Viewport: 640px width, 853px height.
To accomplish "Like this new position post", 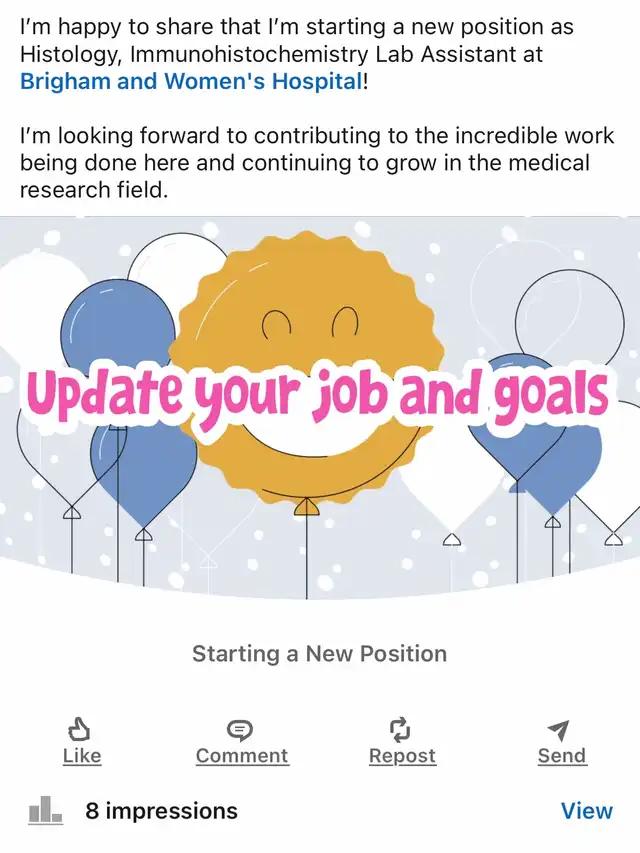I will click(82, 742).
